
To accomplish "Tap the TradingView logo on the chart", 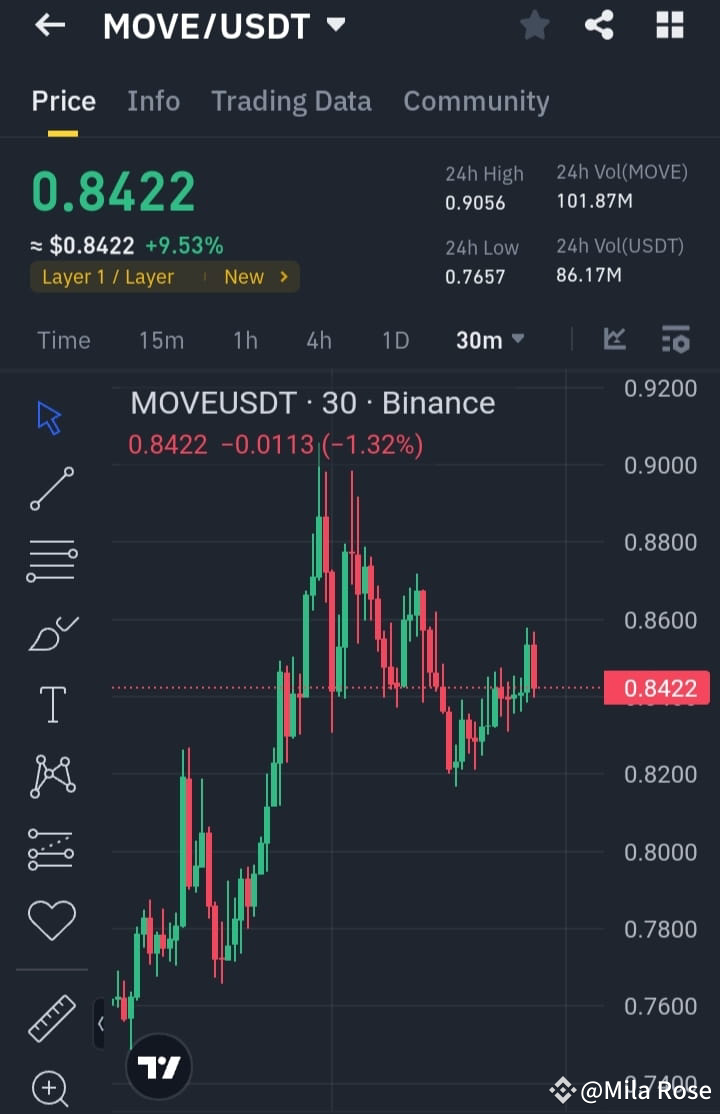I will click(x=157, y=1065).
